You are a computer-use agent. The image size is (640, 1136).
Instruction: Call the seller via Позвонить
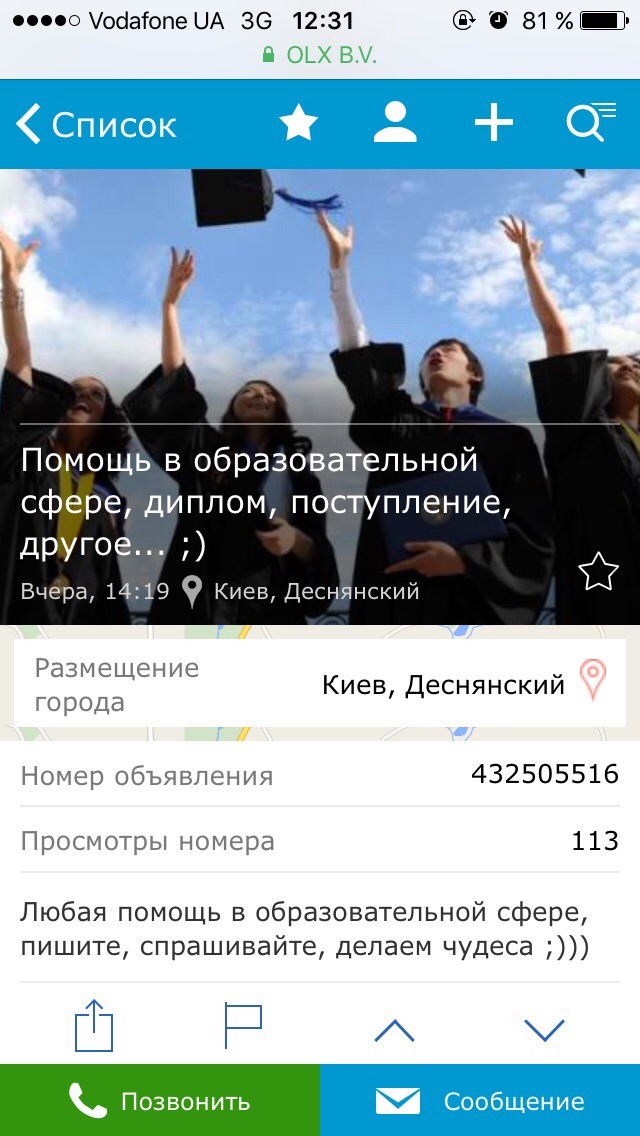coord(160,1101)
